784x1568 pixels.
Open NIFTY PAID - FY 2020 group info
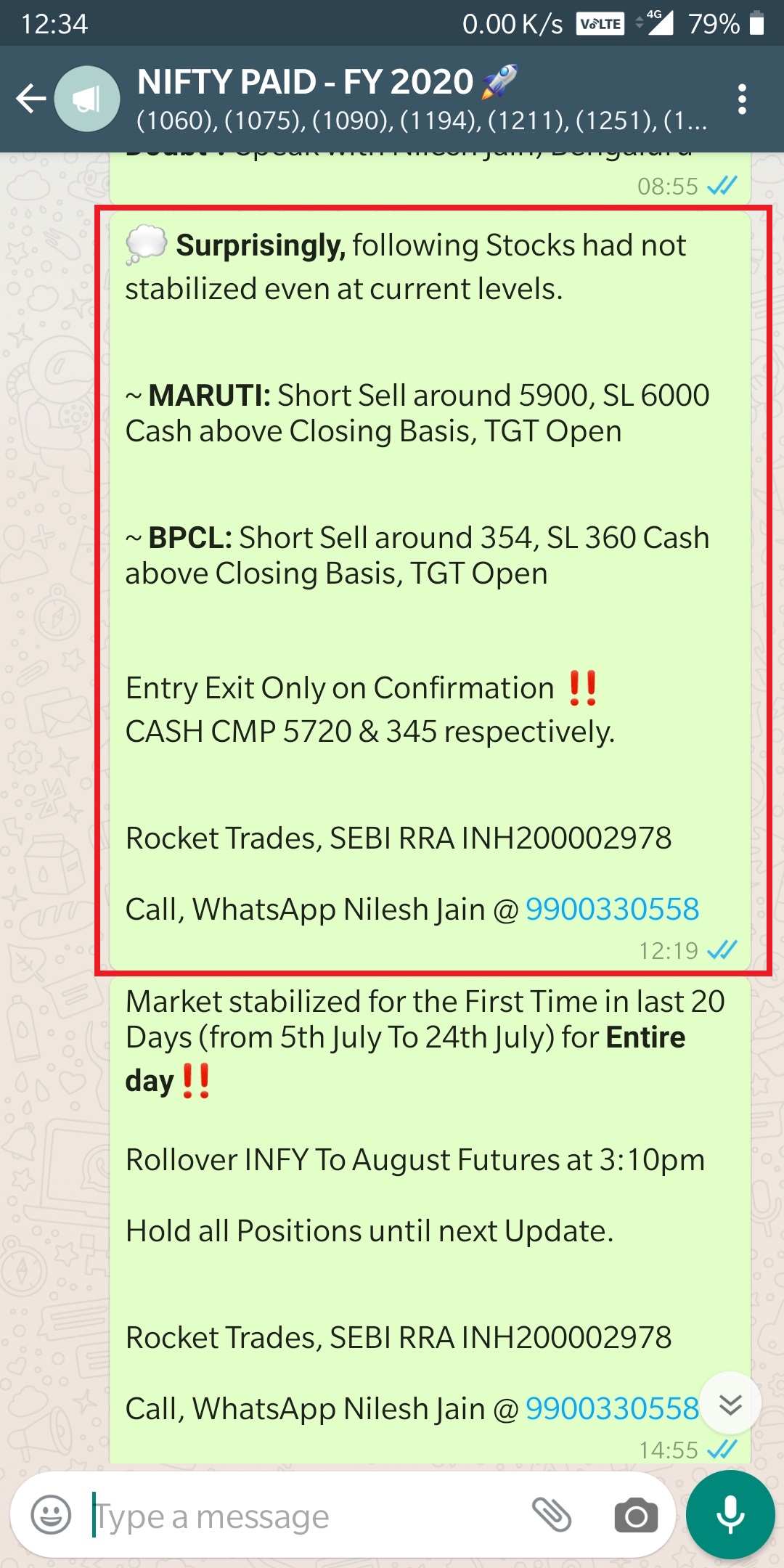(x=421, y=99)
